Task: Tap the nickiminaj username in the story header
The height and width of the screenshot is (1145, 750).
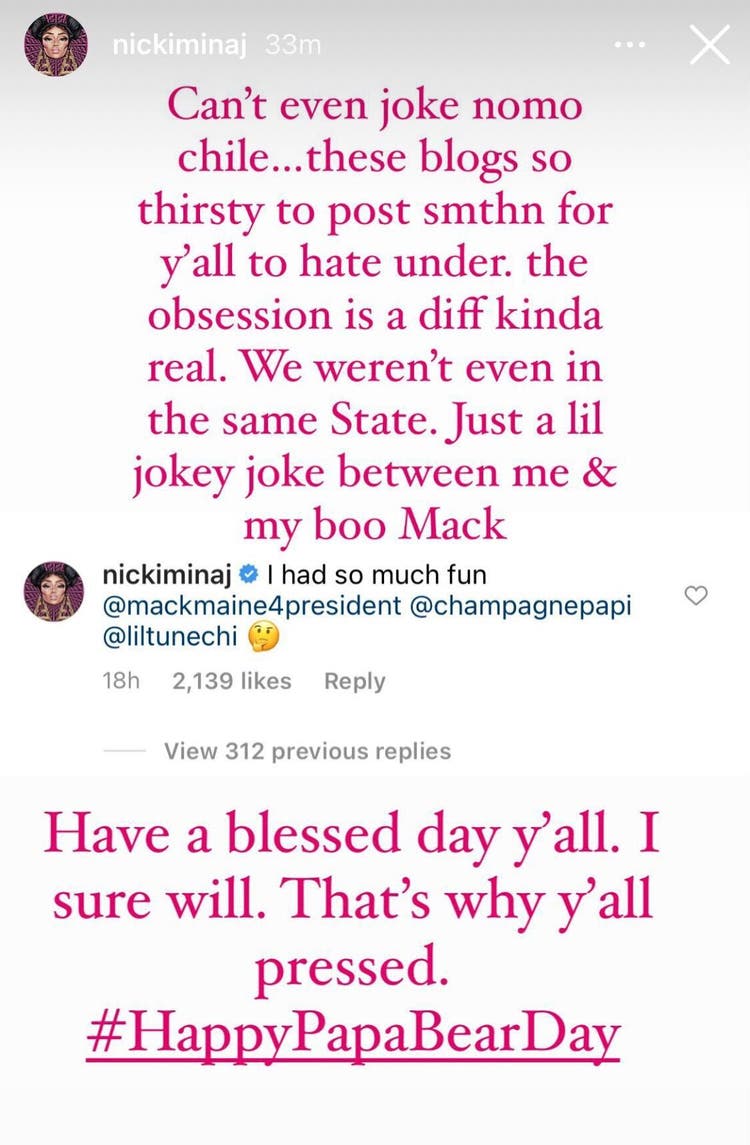Action: point(182,45)
